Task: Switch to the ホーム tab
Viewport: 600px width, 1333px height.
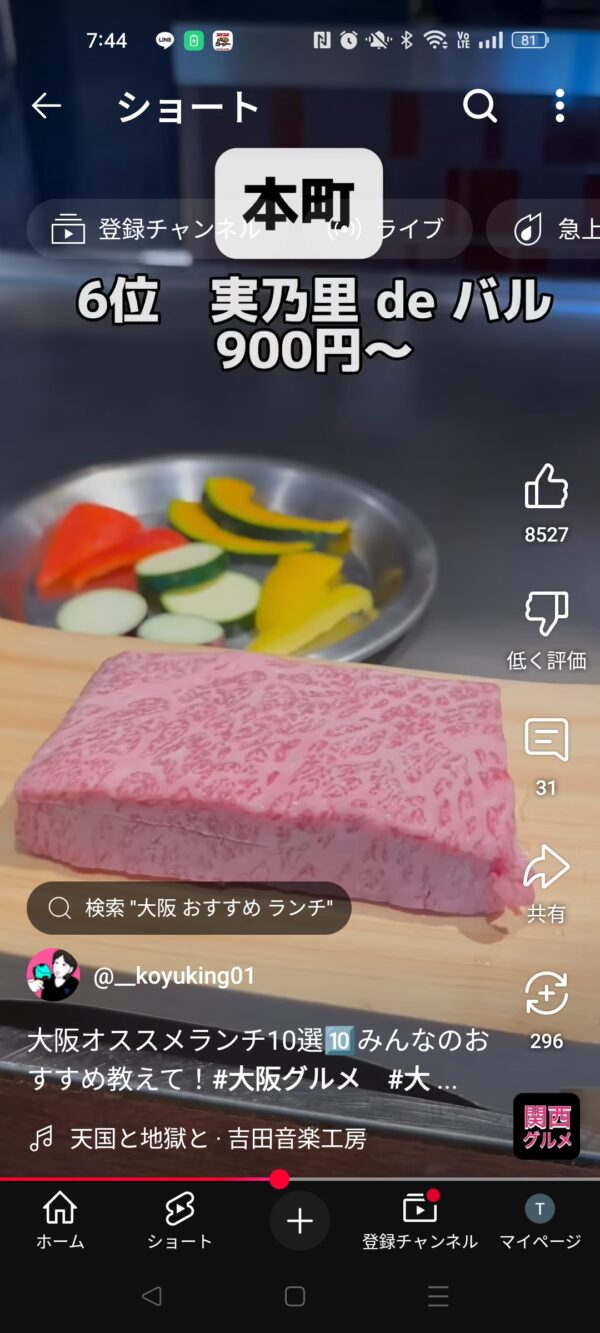Action: pos(60,1220)
